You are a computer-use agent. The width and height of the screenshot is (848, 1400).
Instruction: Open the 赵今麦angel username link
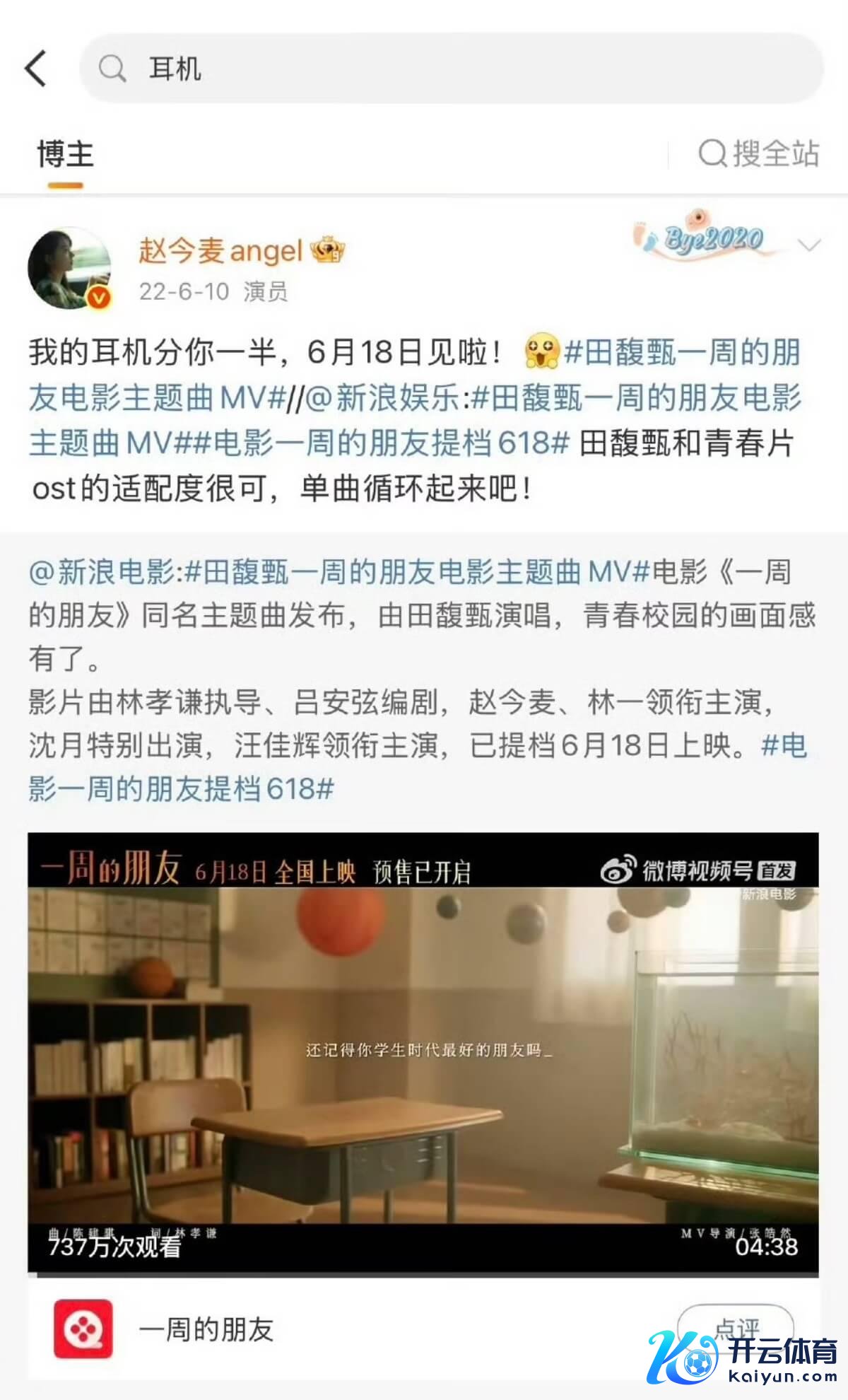220,251
